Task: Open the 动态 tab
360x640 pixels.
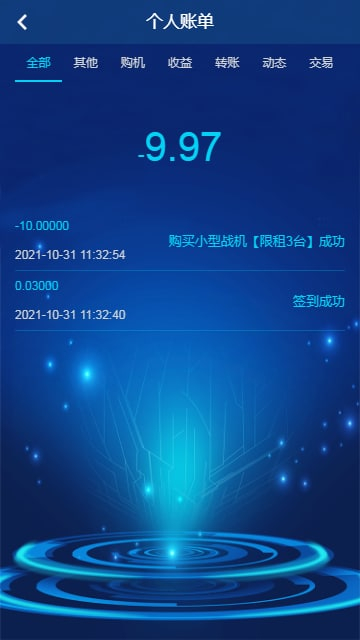Action: [274, 63]
